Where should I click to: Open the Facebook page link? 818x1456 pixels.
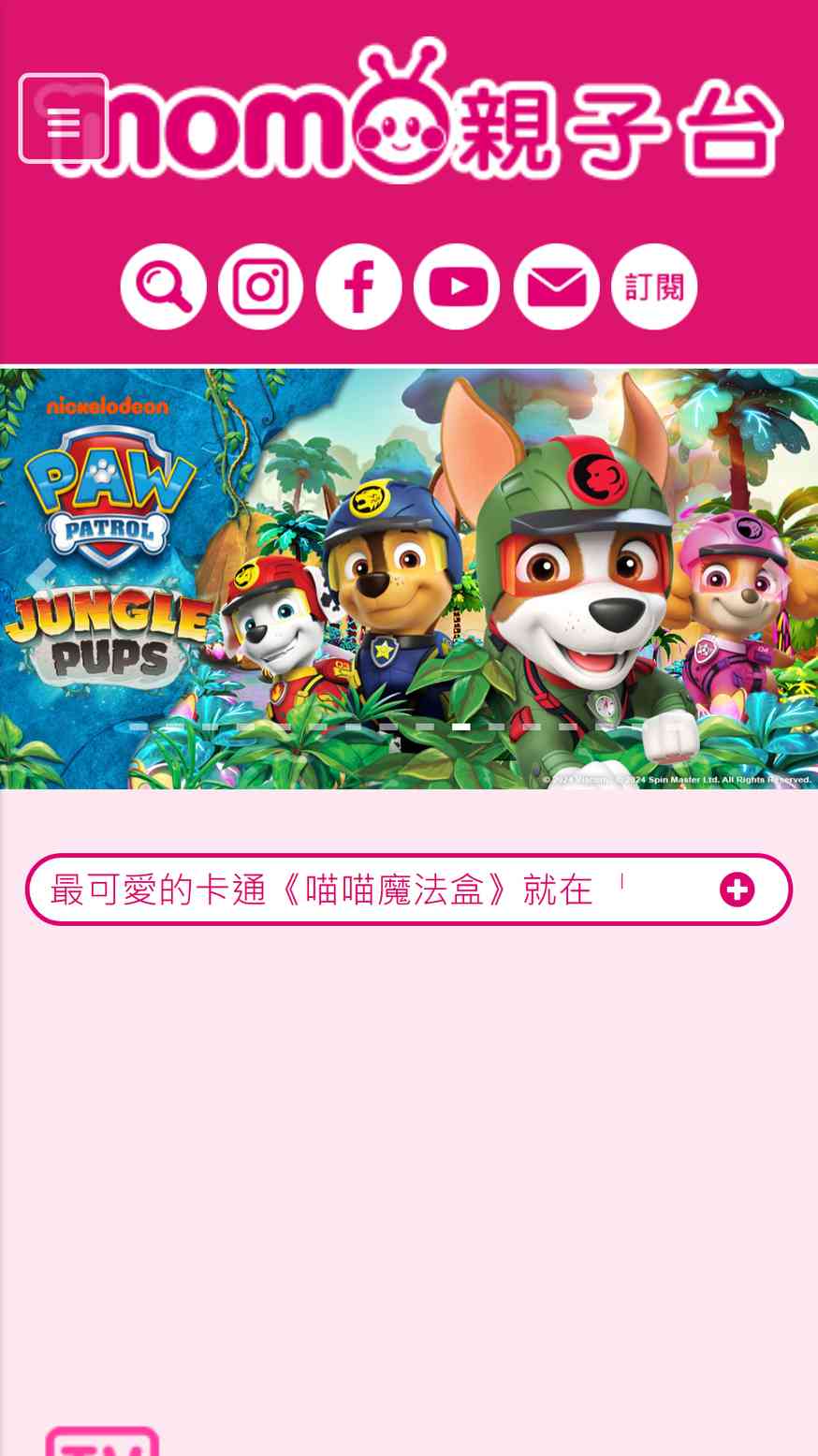[358, 287]
